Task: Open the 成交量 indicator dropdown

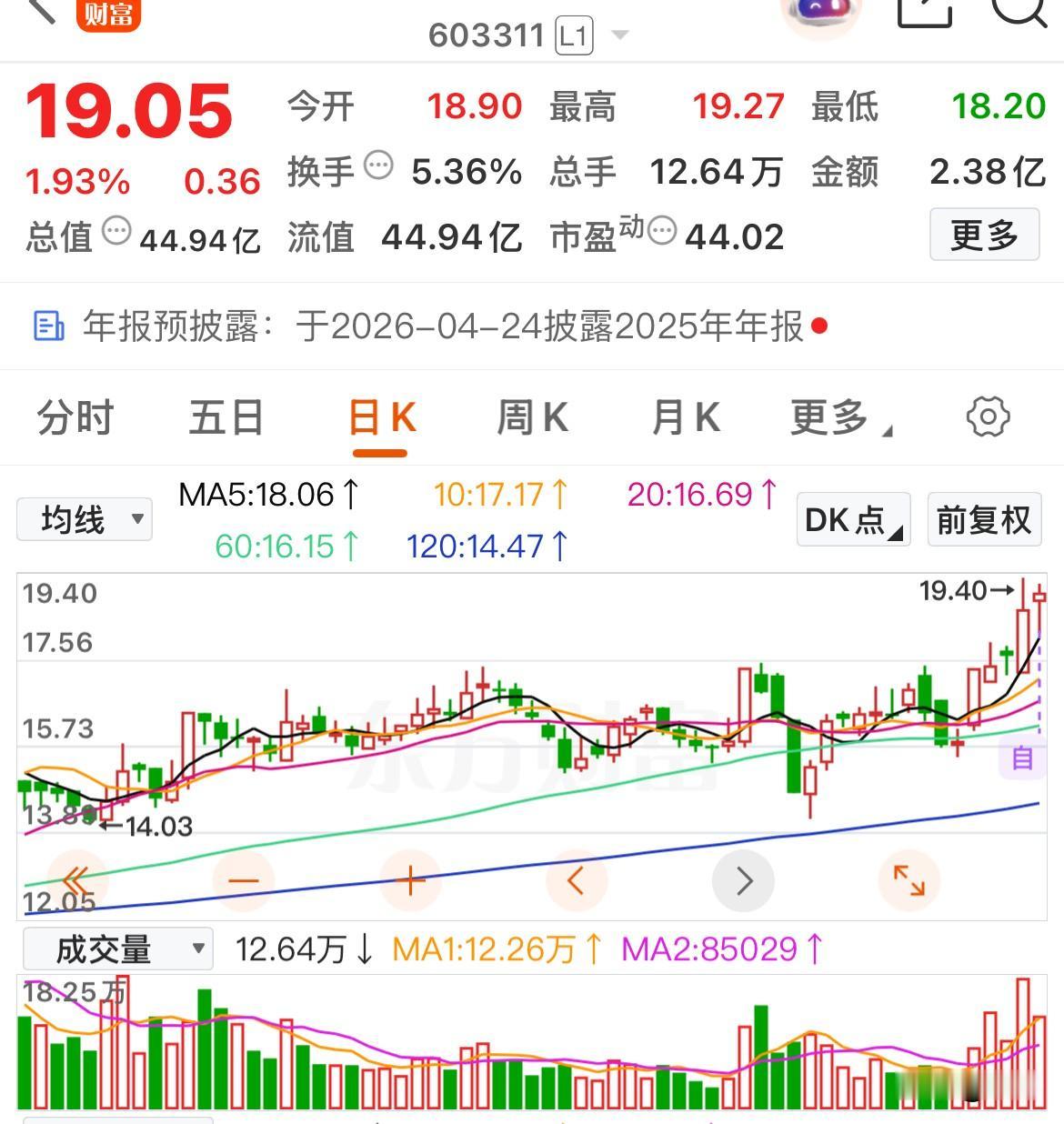Action: pyautogui.click(x=118, y=949)
